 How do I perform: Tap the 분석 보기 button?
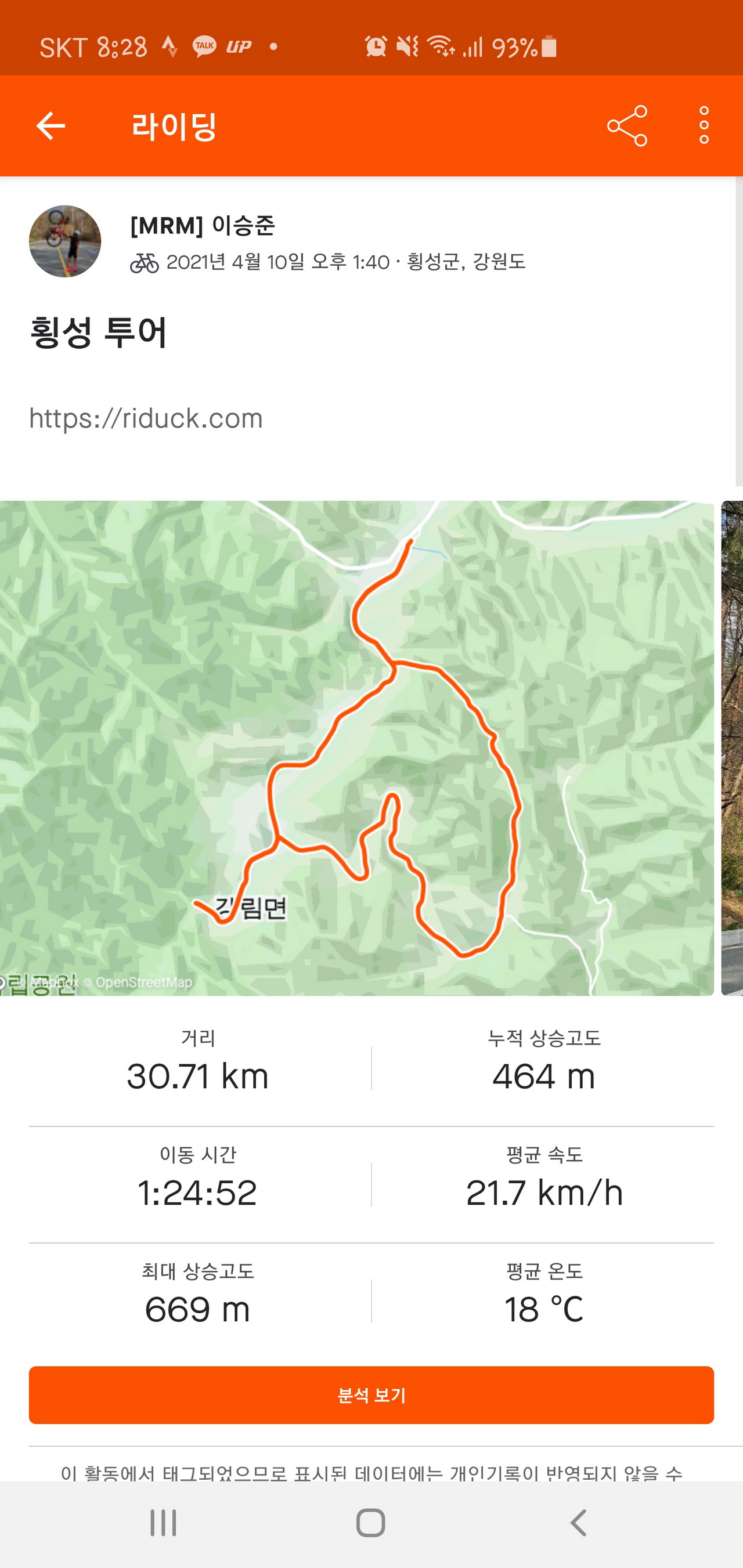371,1395
